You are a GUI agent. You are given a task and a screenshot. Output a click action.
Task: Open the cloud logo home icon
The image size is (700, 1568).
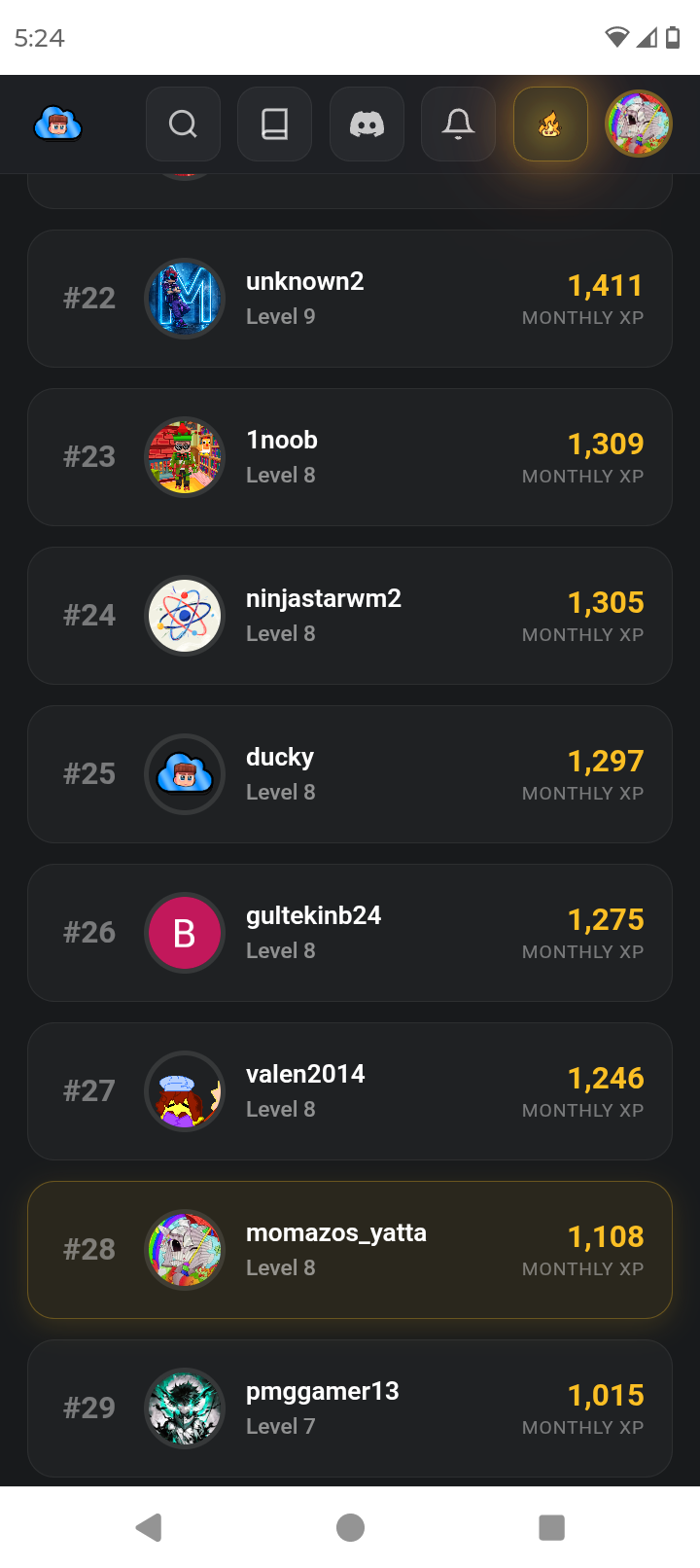point(57,125)
